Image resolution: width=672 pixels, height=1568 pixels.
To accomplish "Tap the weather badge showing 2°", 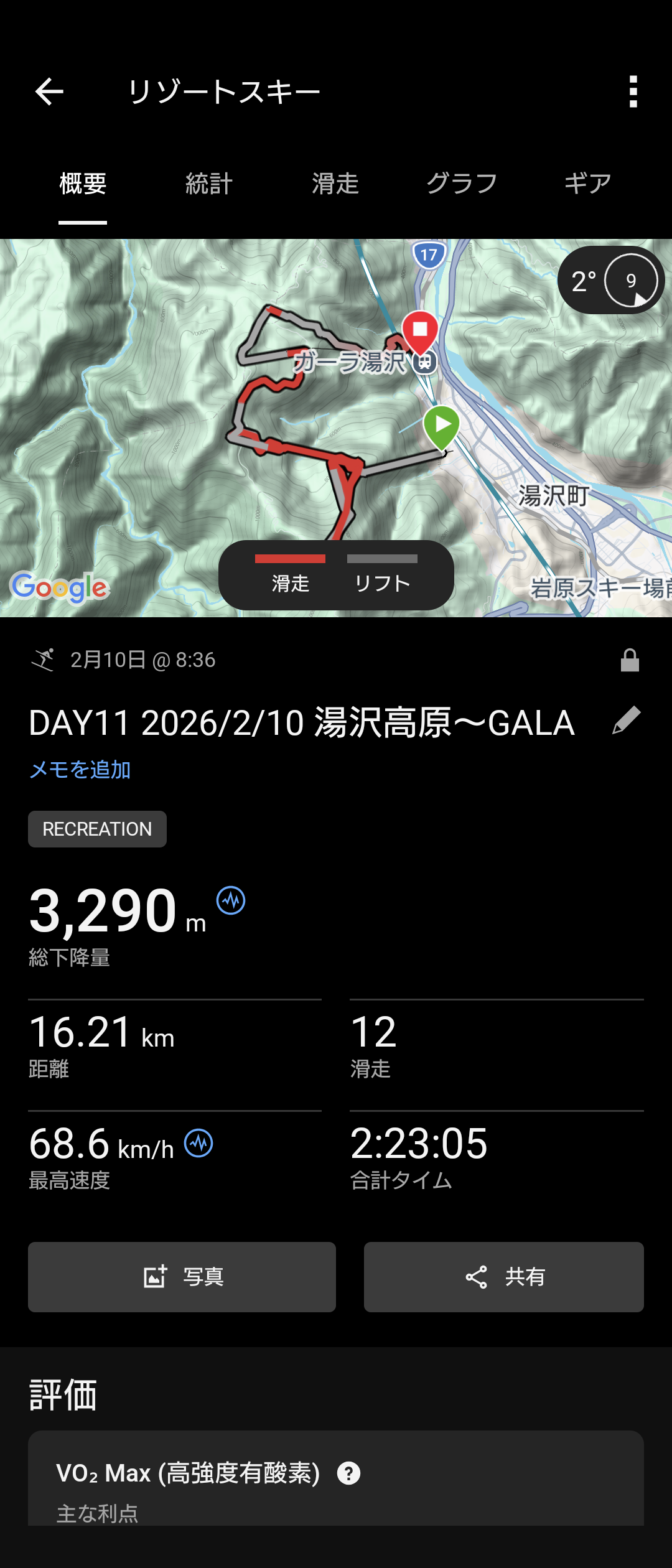I will coord(610,281).
